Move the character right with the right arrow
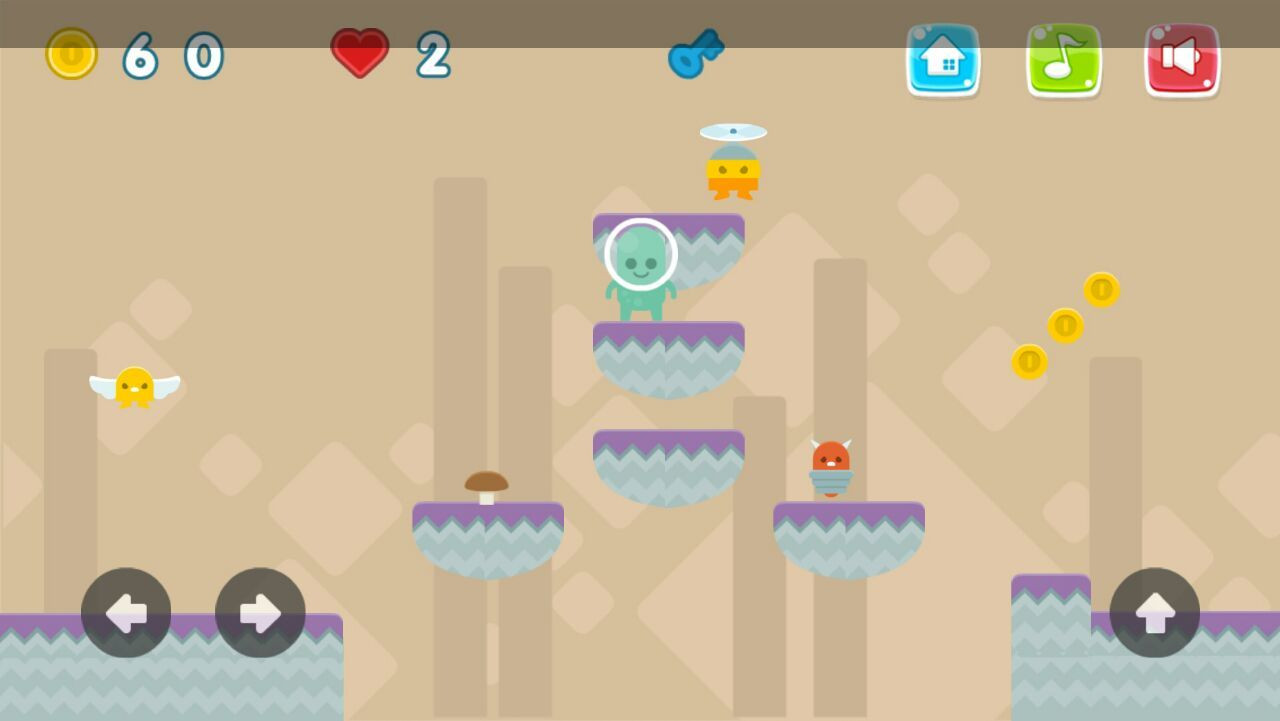The image size is (1280, 721). [x=260, y=612]
